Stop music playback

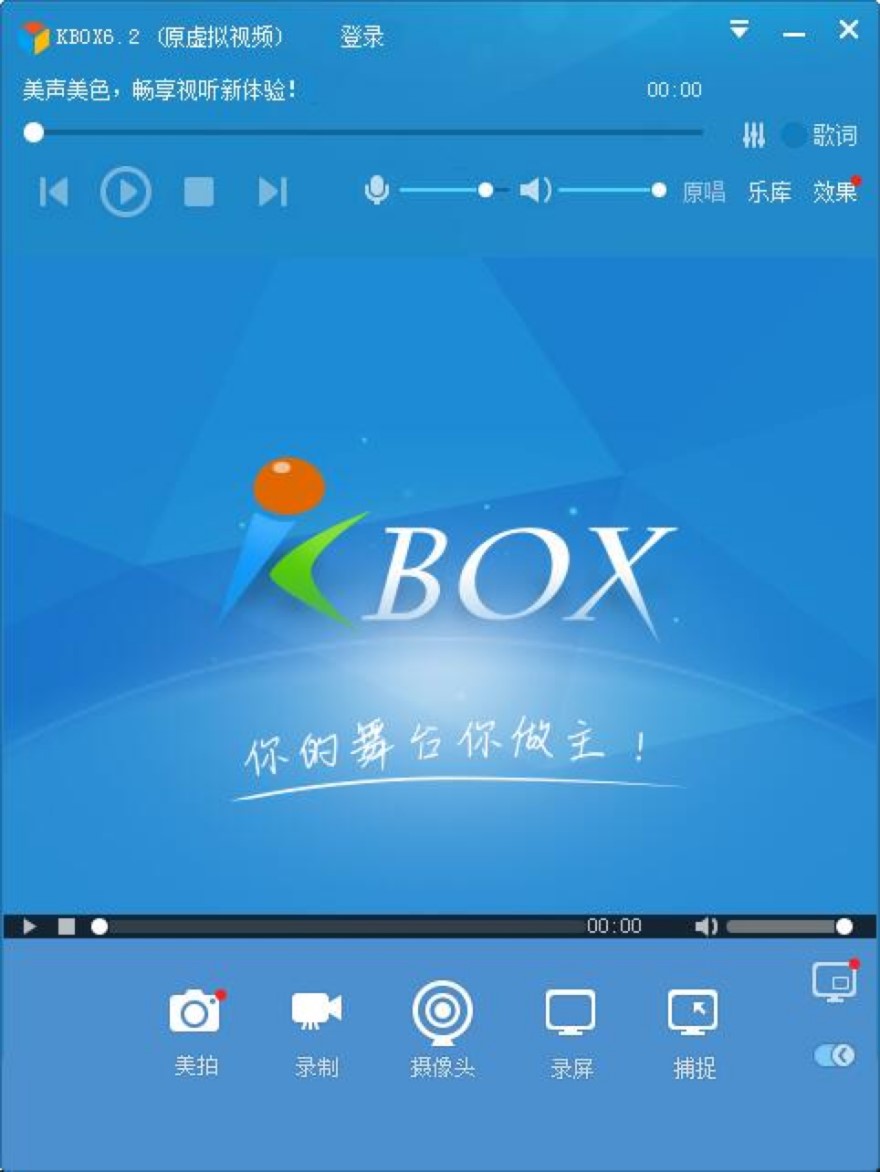(x=199, y=191)
